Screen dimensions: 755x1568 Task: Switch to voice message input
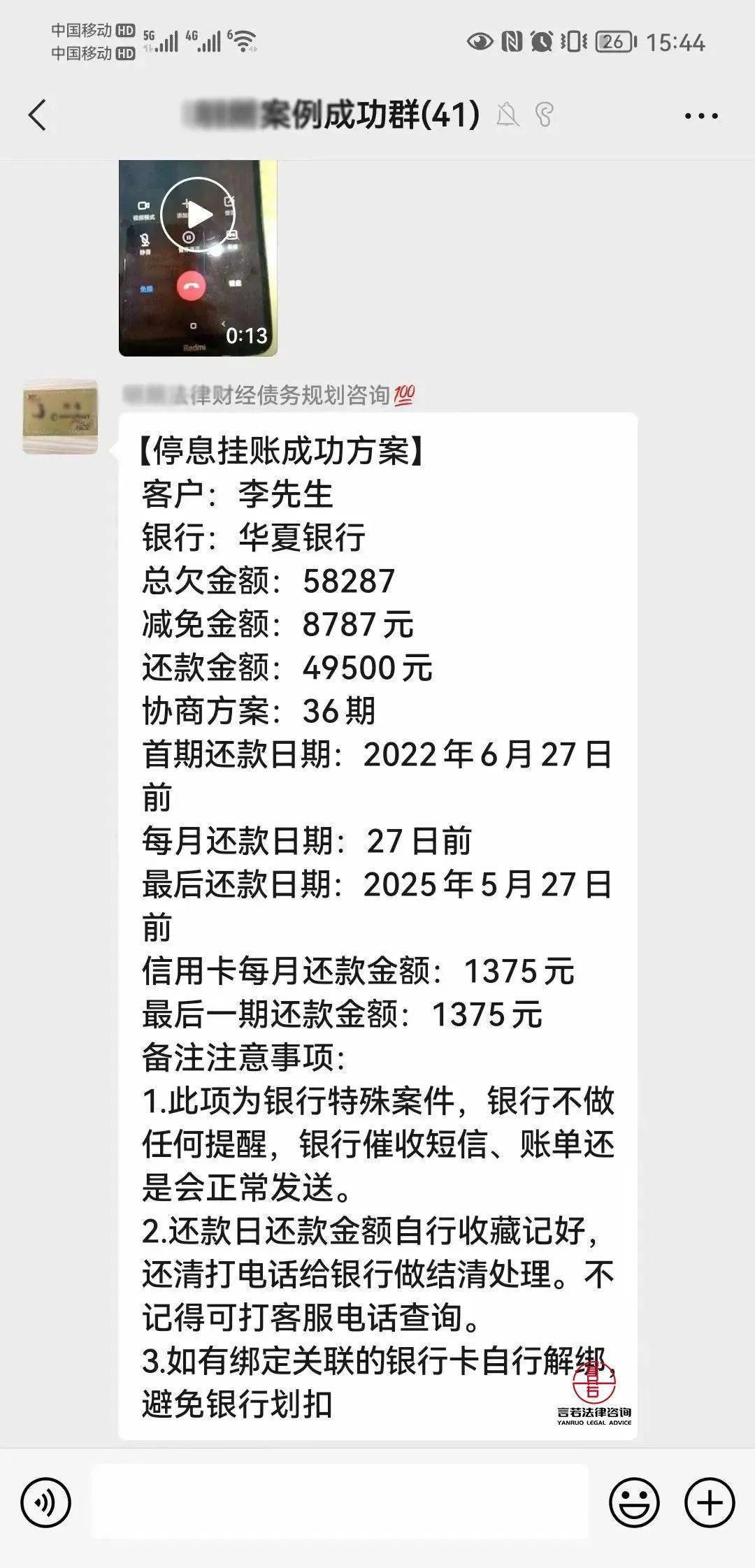point(46,1502)
